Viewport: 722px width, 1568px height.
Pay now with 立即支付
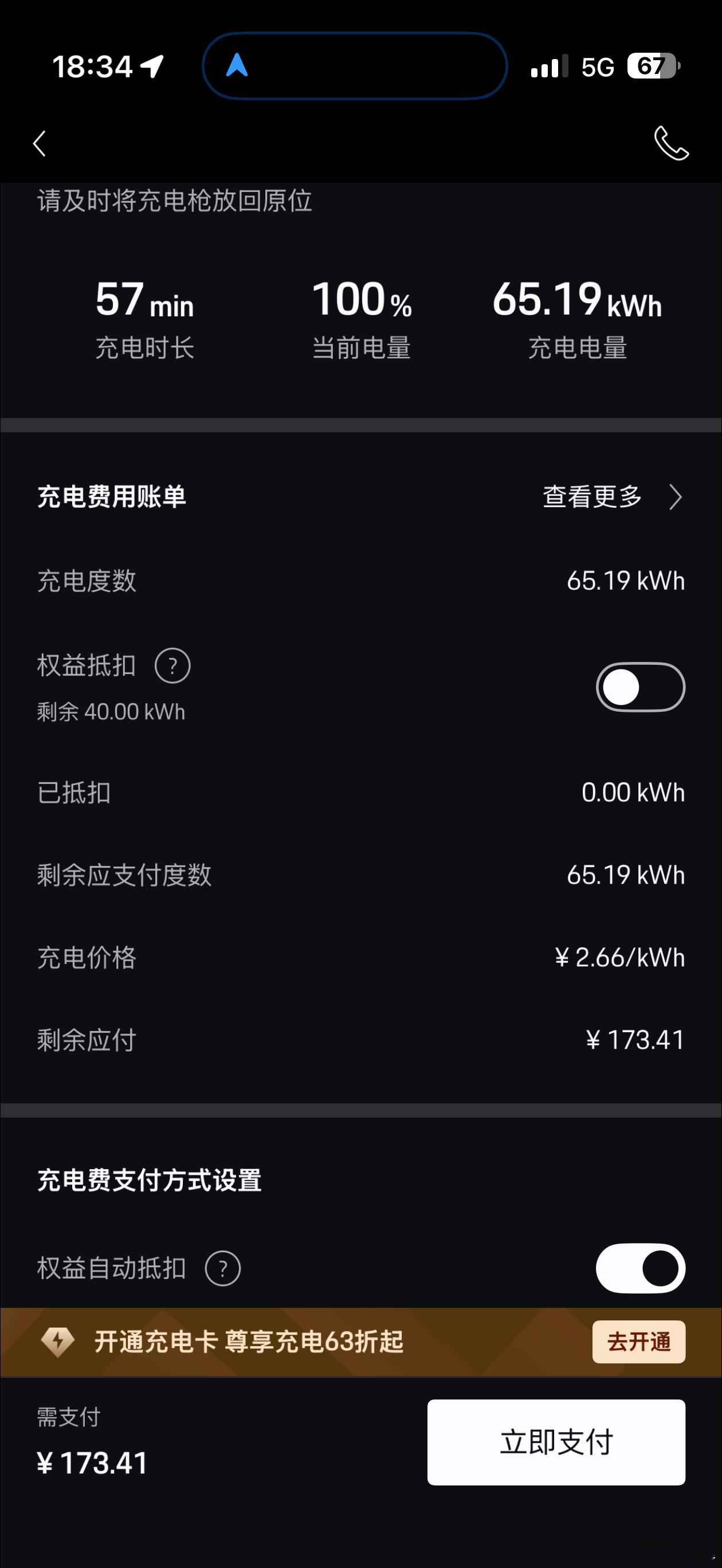point(556,1442)
